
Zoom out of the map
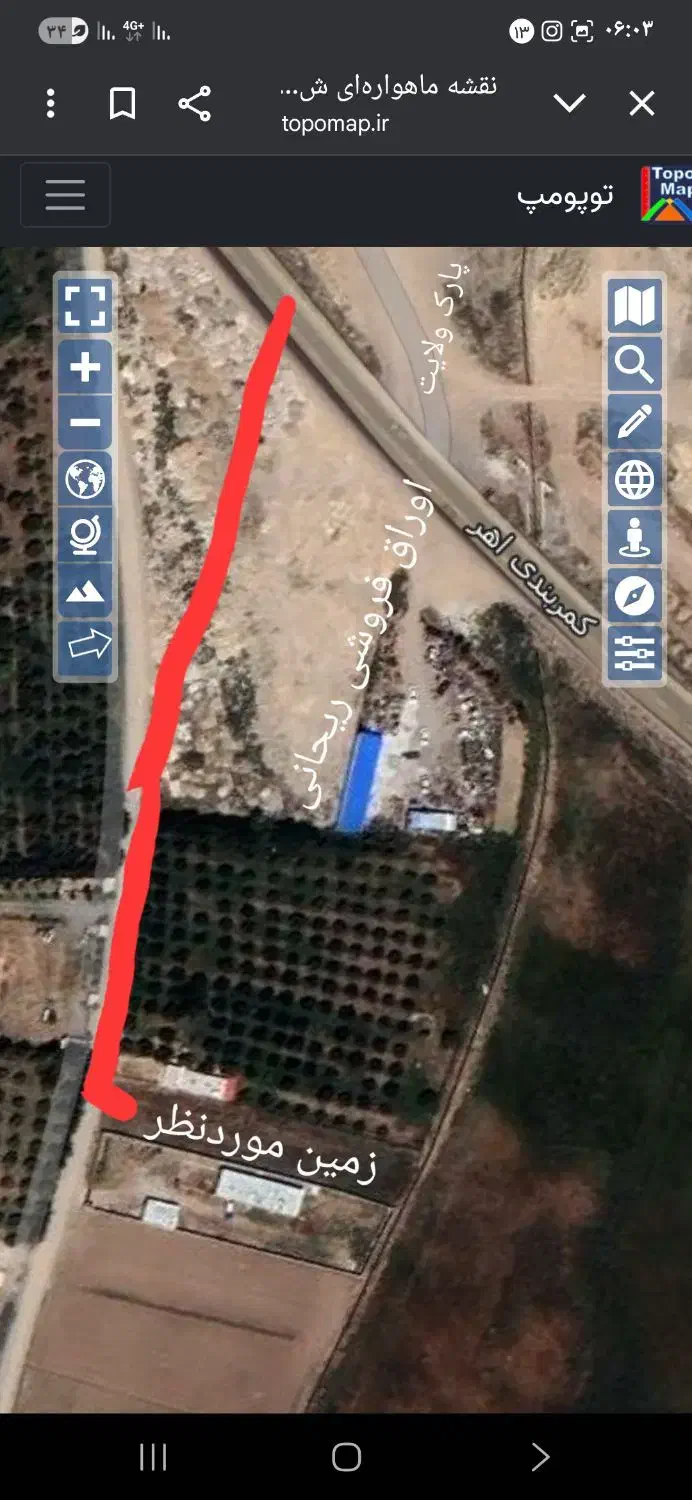(x=85, y=423)
